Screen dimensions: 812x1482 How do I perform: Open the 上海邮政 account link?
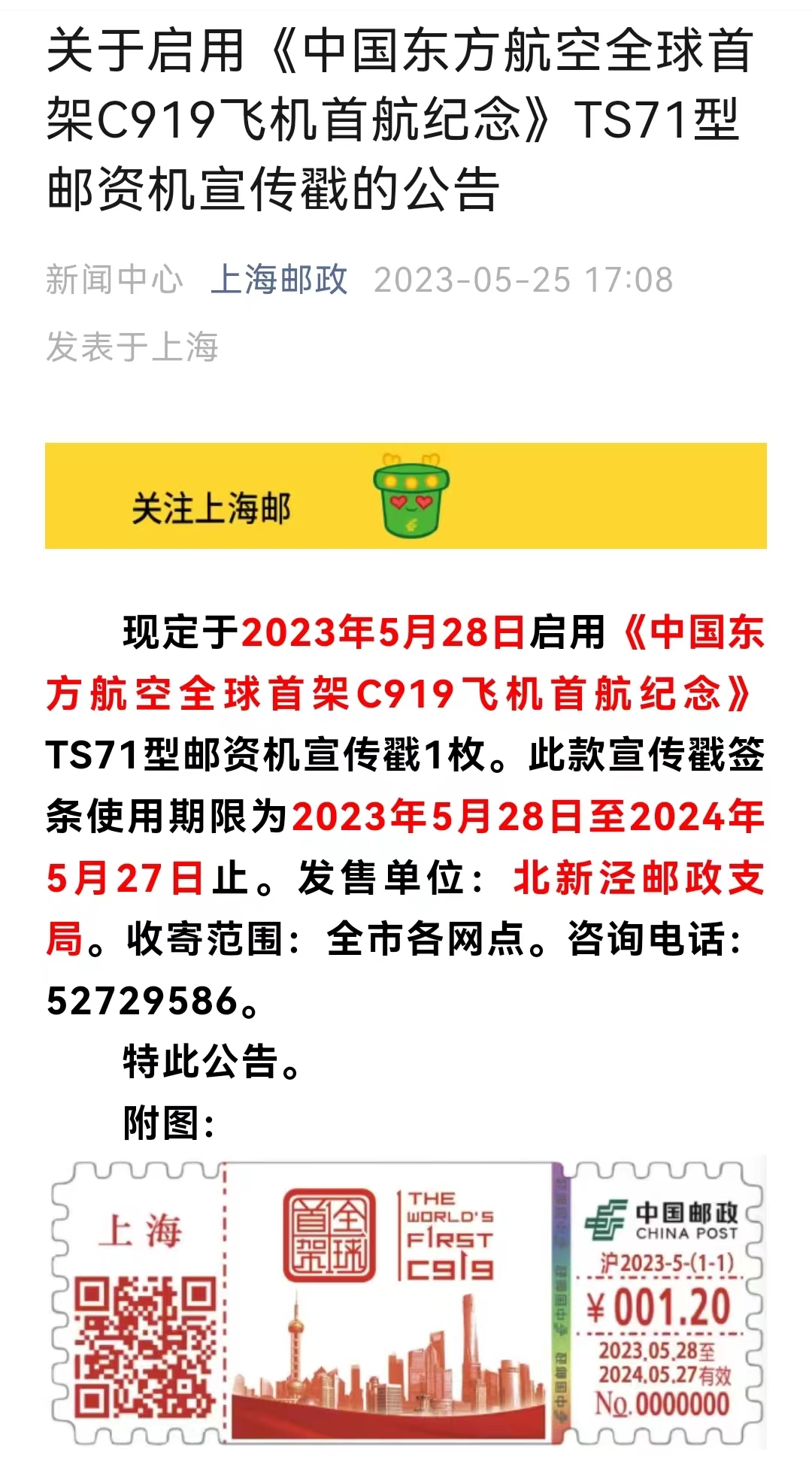(279, 280)
